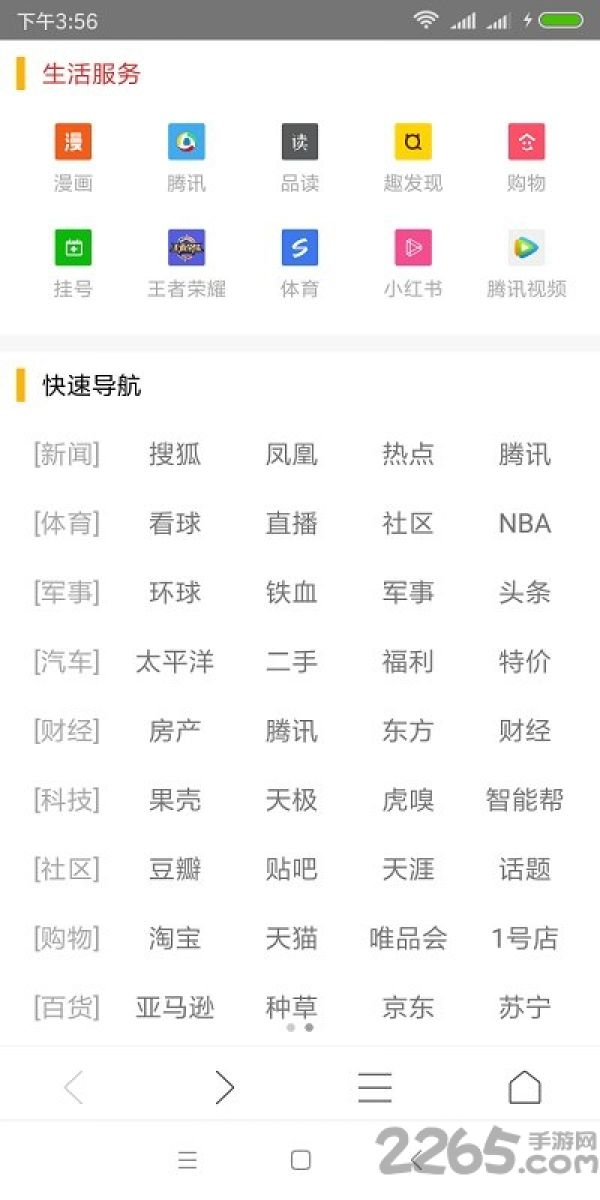Viewport: 600px width, 1200px height.
Task: Open the browser menu button
Action: pos(375,1087)
